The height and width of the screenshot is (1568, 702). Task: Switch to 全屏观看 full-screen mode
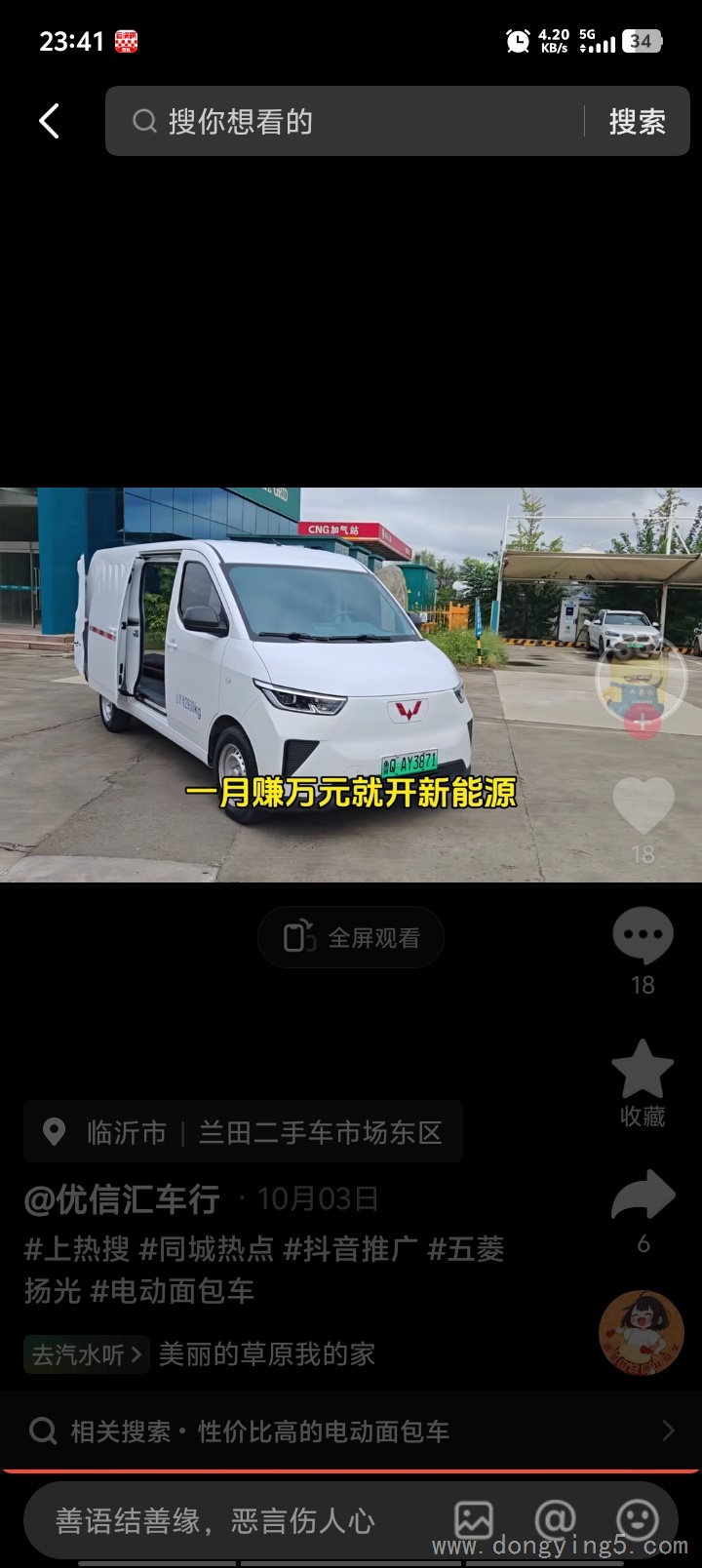point(351,938)
